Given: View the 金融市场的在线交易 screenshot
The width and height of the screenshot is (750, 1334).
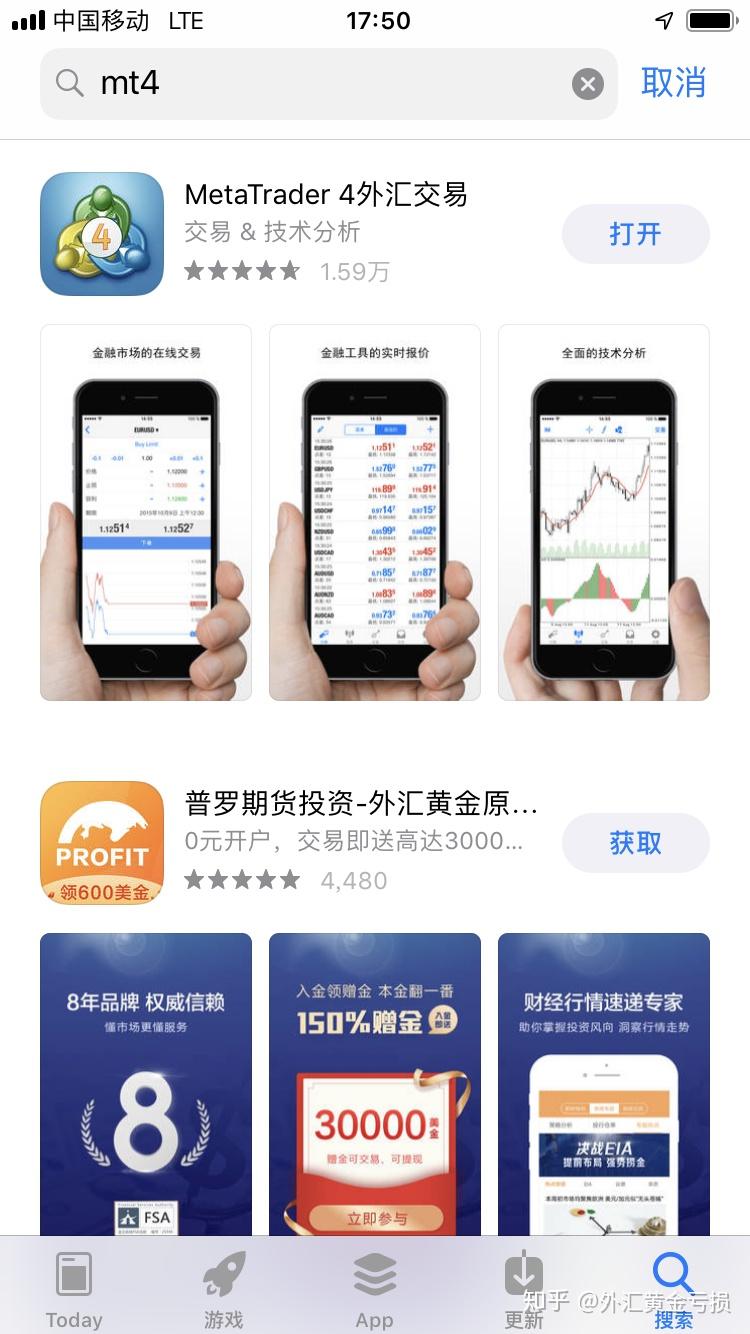Looking at the screenshot, I should (146, 512).
